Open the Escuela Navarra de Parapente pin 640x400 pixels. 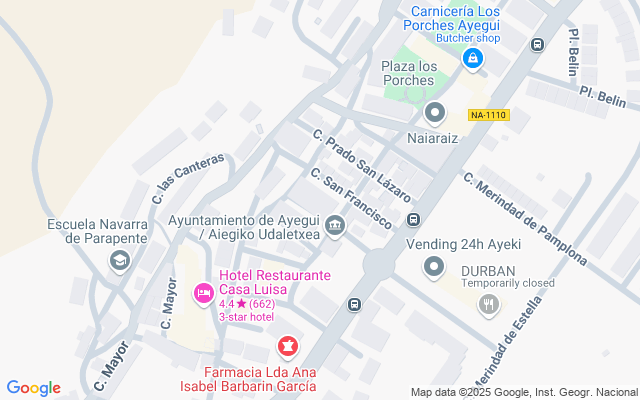pyautogui.click(x=120, y=262)
